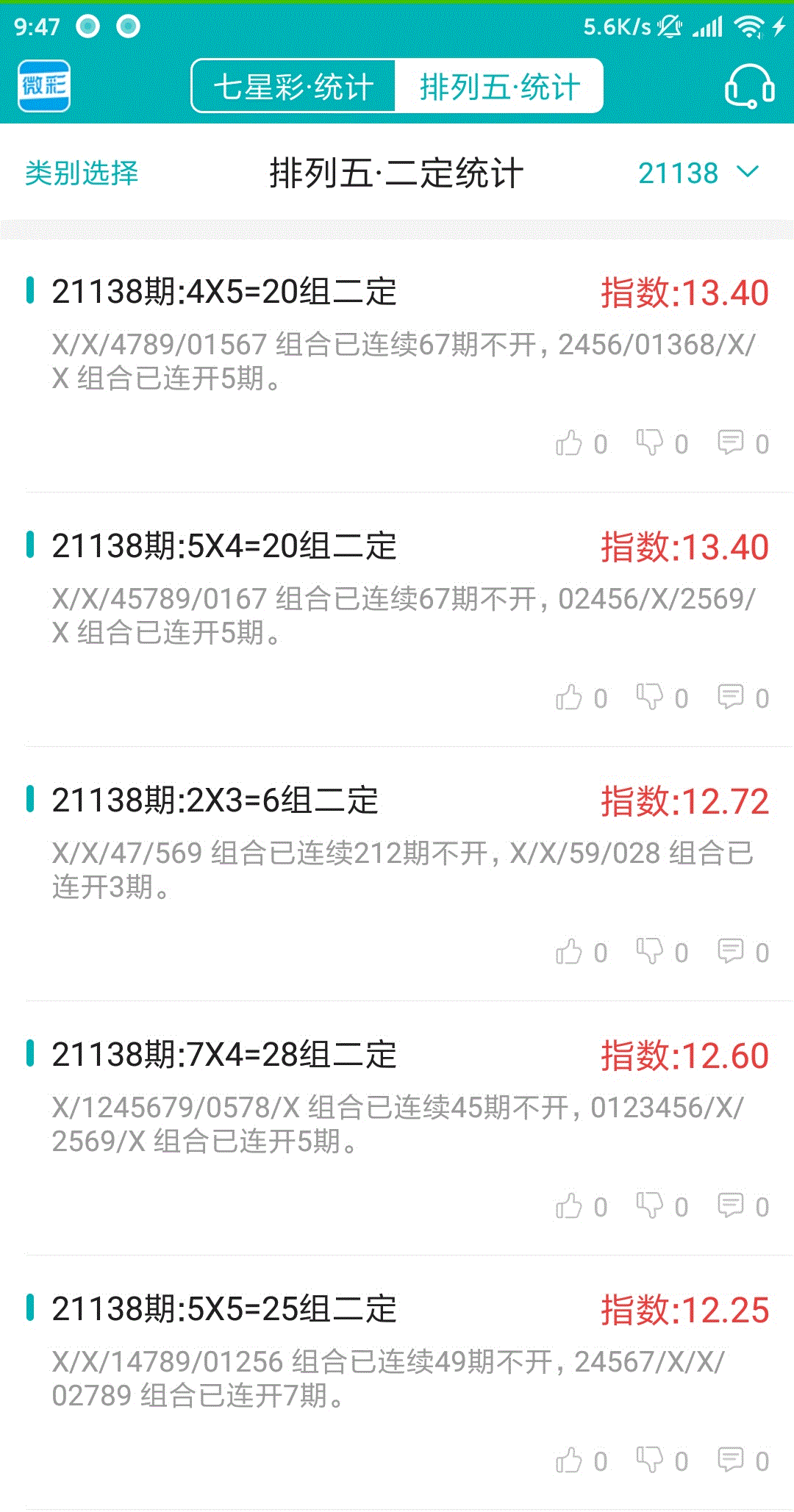Screen dimensions: 794x1512
Task: Expand the 21138 period dropdown
Action: (698, 173)
